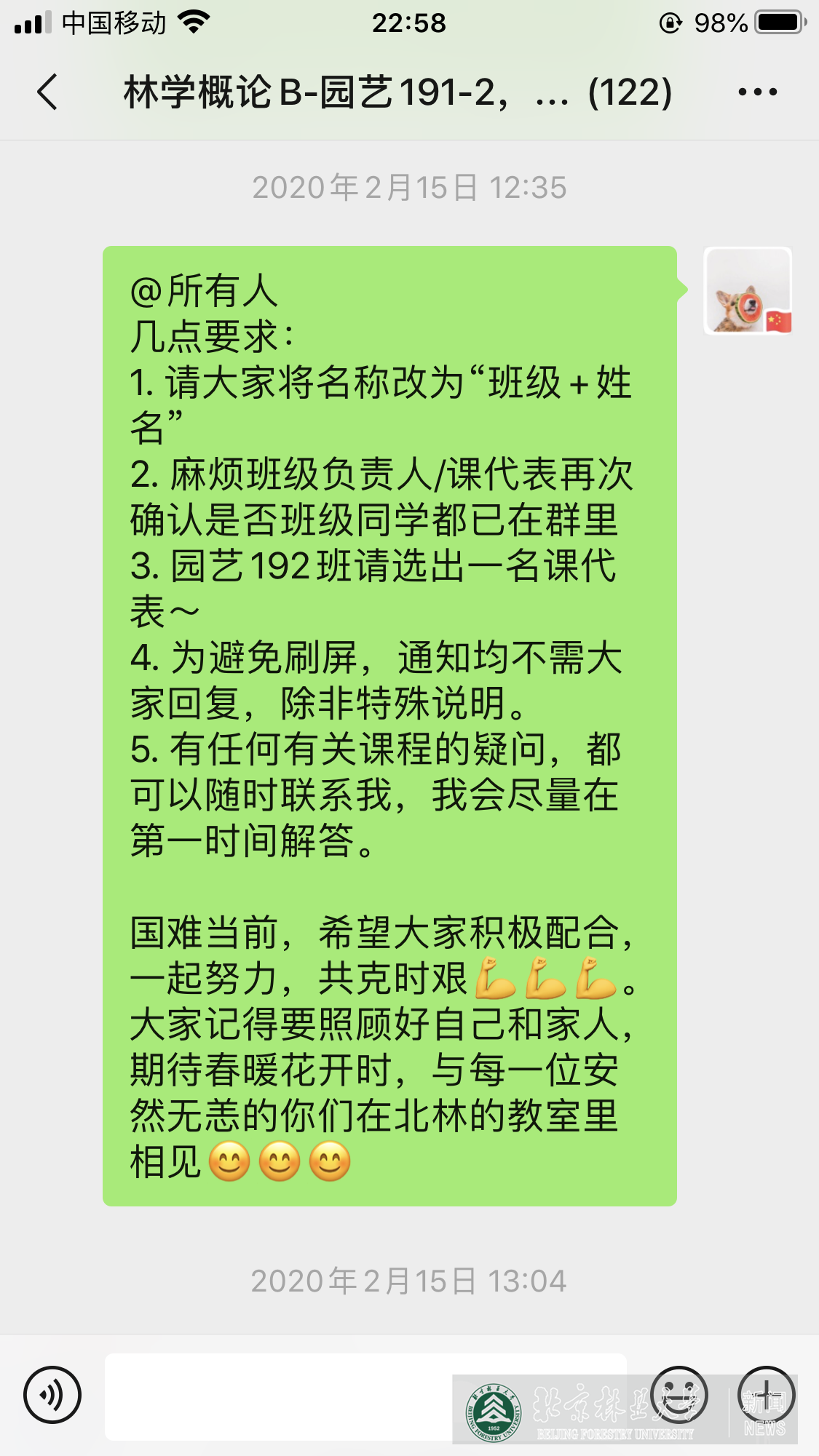Screen dimensions: 819x1456
Task: Go back to the chat list
Action: coord(48,92)
